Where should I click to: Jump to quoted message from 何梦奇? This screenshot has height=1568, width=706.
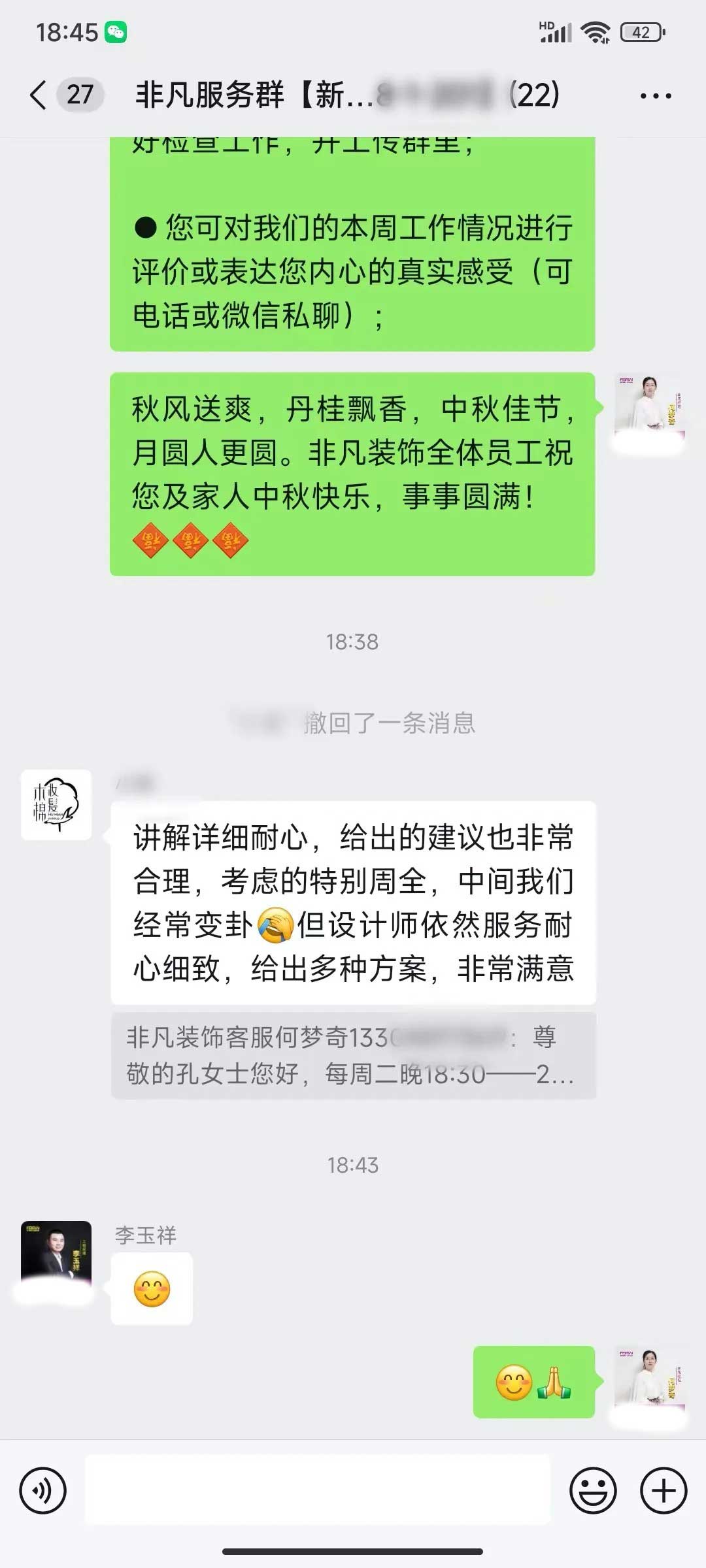353,1055
